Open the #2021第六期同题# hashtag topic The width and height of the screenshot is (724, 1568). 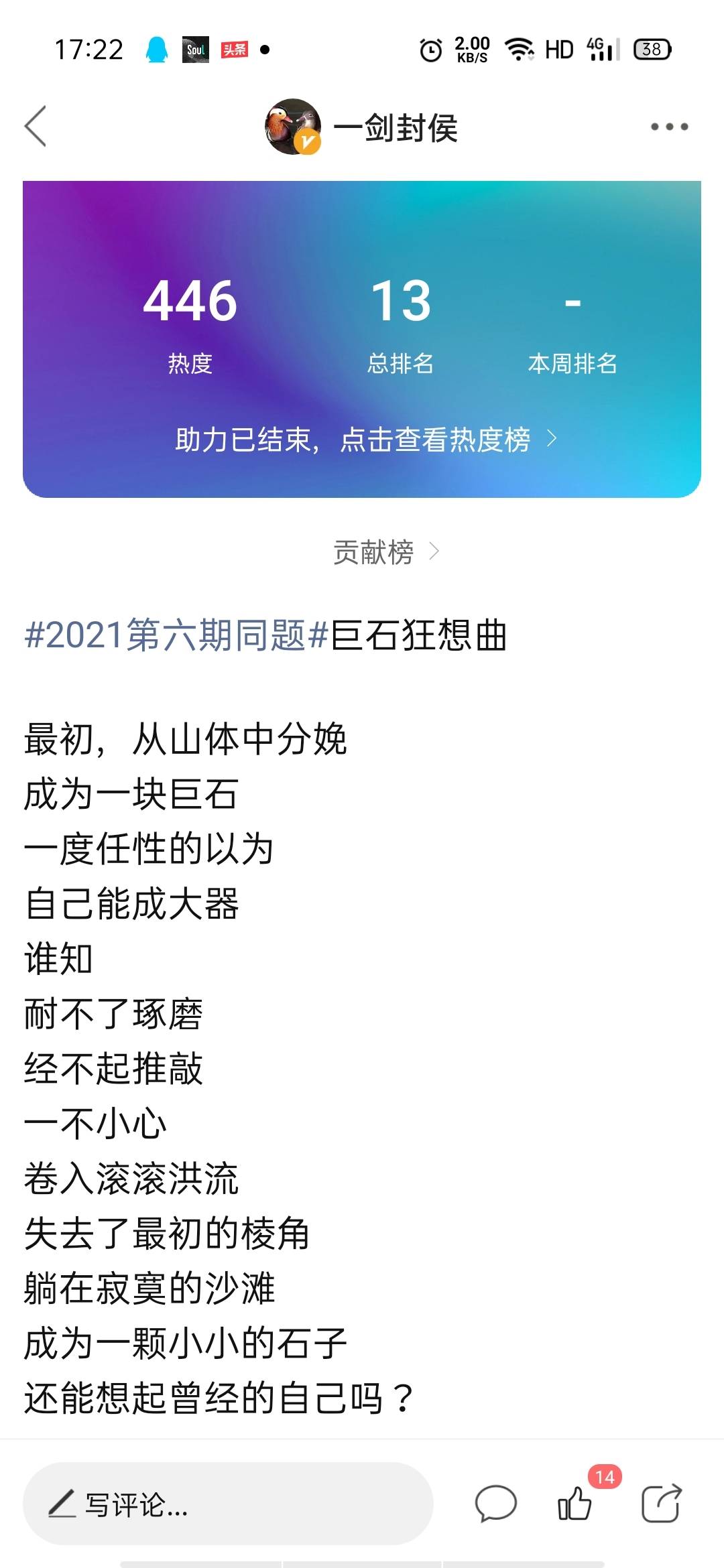[x=176, y=635]
